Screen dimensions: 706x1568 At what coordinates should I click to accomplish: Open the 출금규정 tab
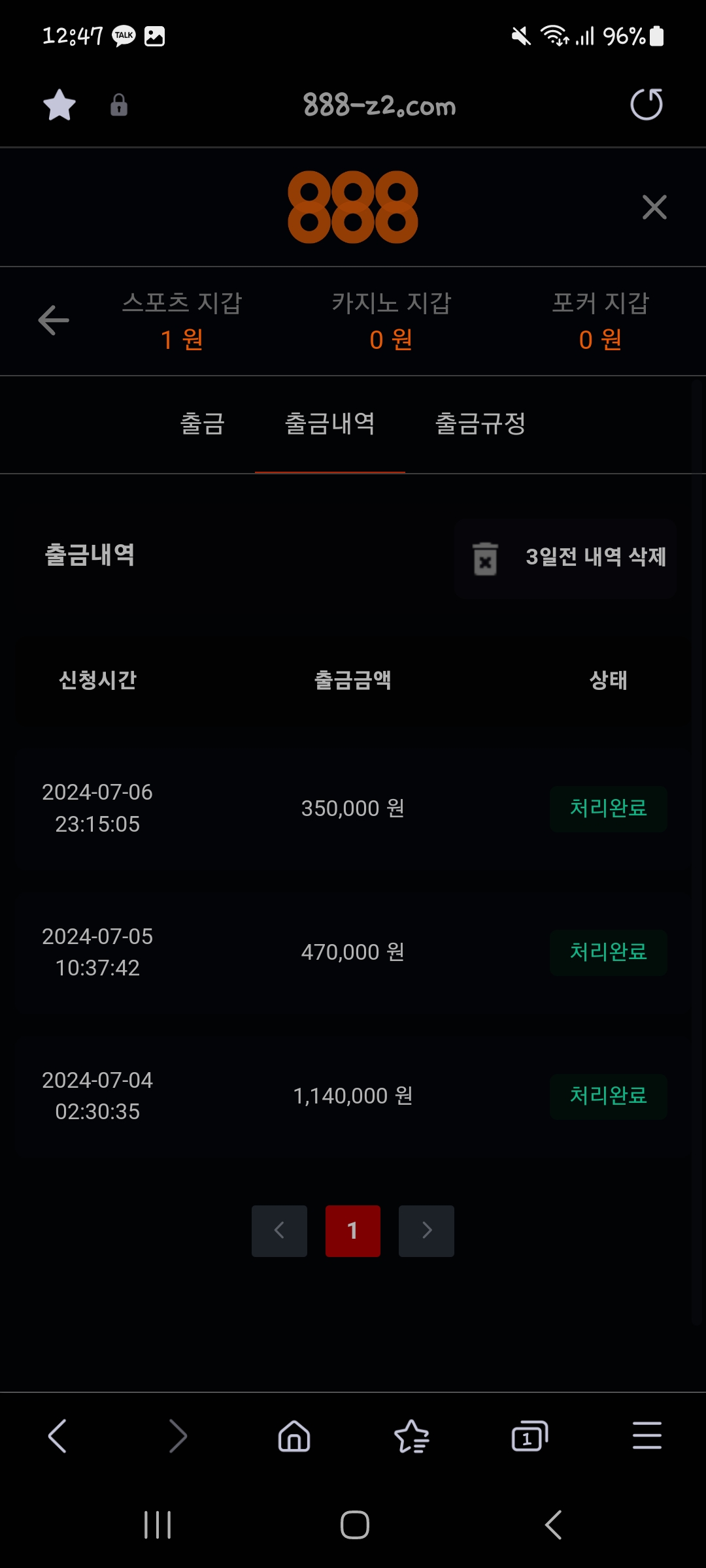click(x=480, y=423)
